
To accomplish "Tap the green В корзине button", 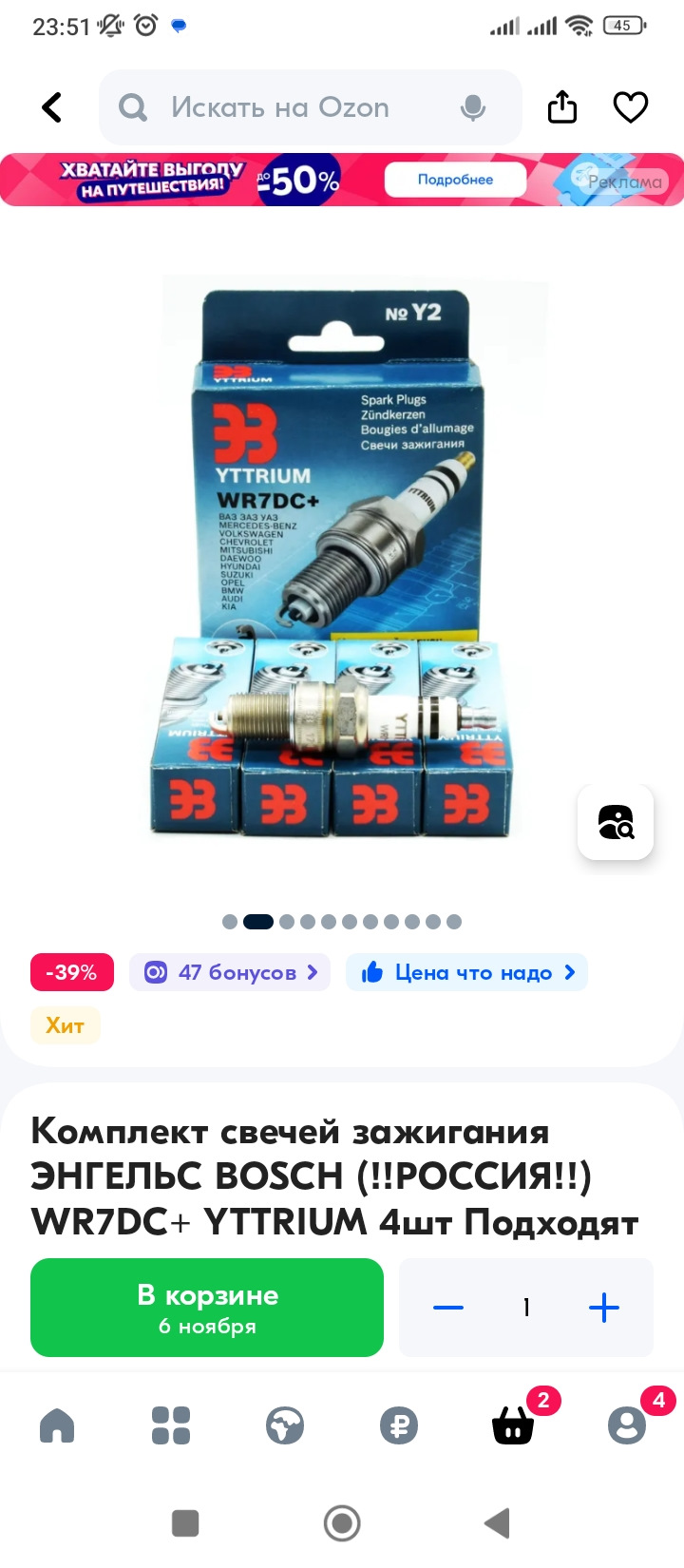I will [207, 1307].
